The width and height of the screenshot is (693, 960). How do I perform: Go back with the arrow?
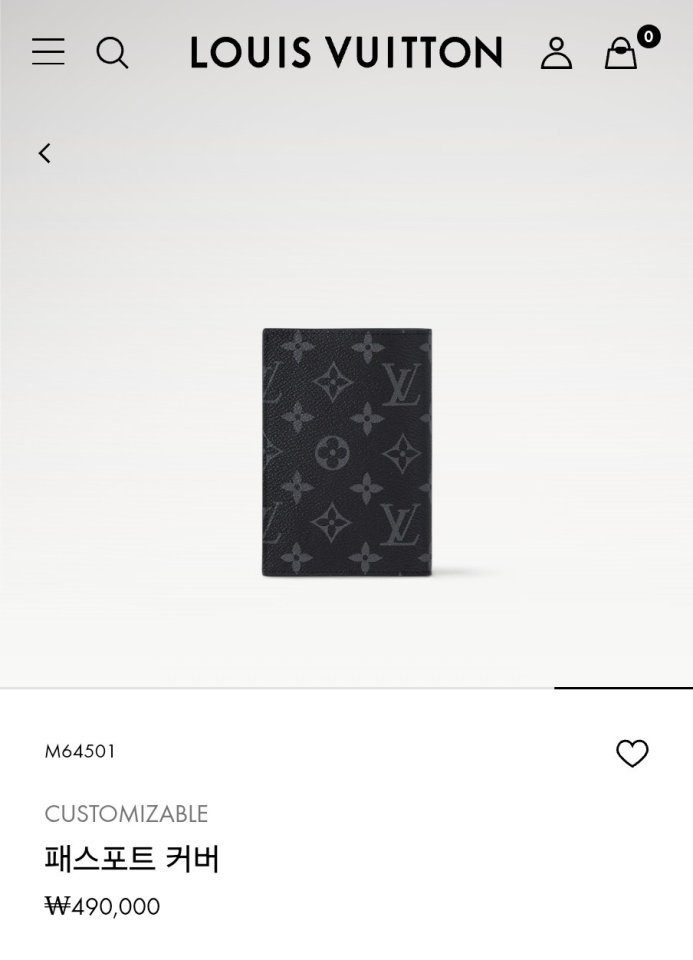pyautogui.click(x=45, y=153)
